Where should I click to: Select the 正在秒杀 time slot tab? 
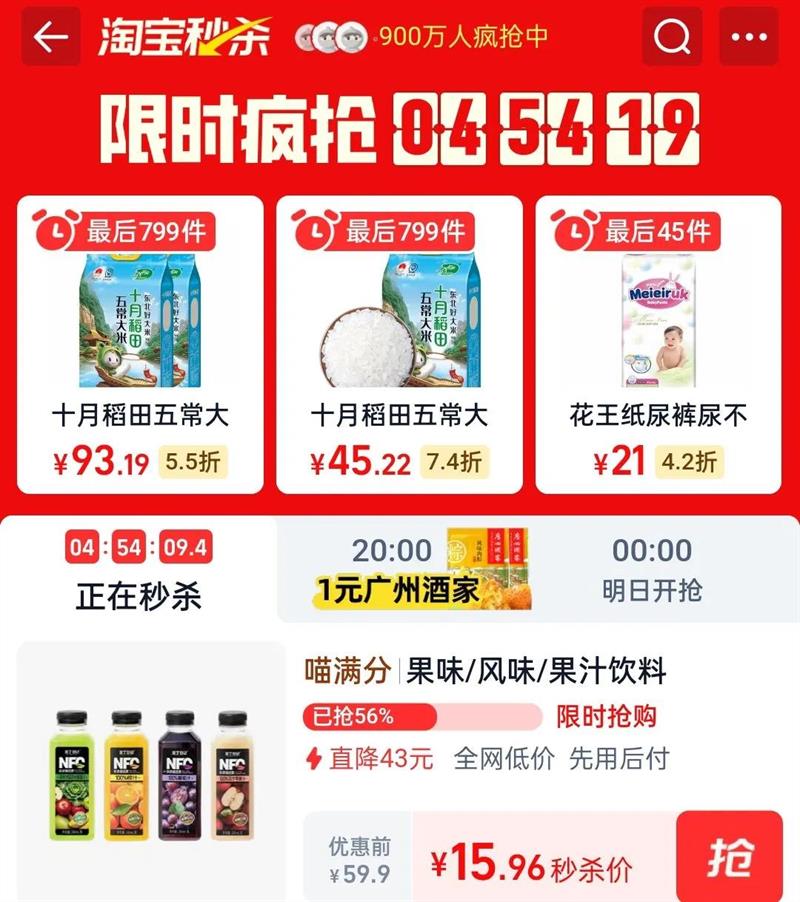[x=139, y=570]
